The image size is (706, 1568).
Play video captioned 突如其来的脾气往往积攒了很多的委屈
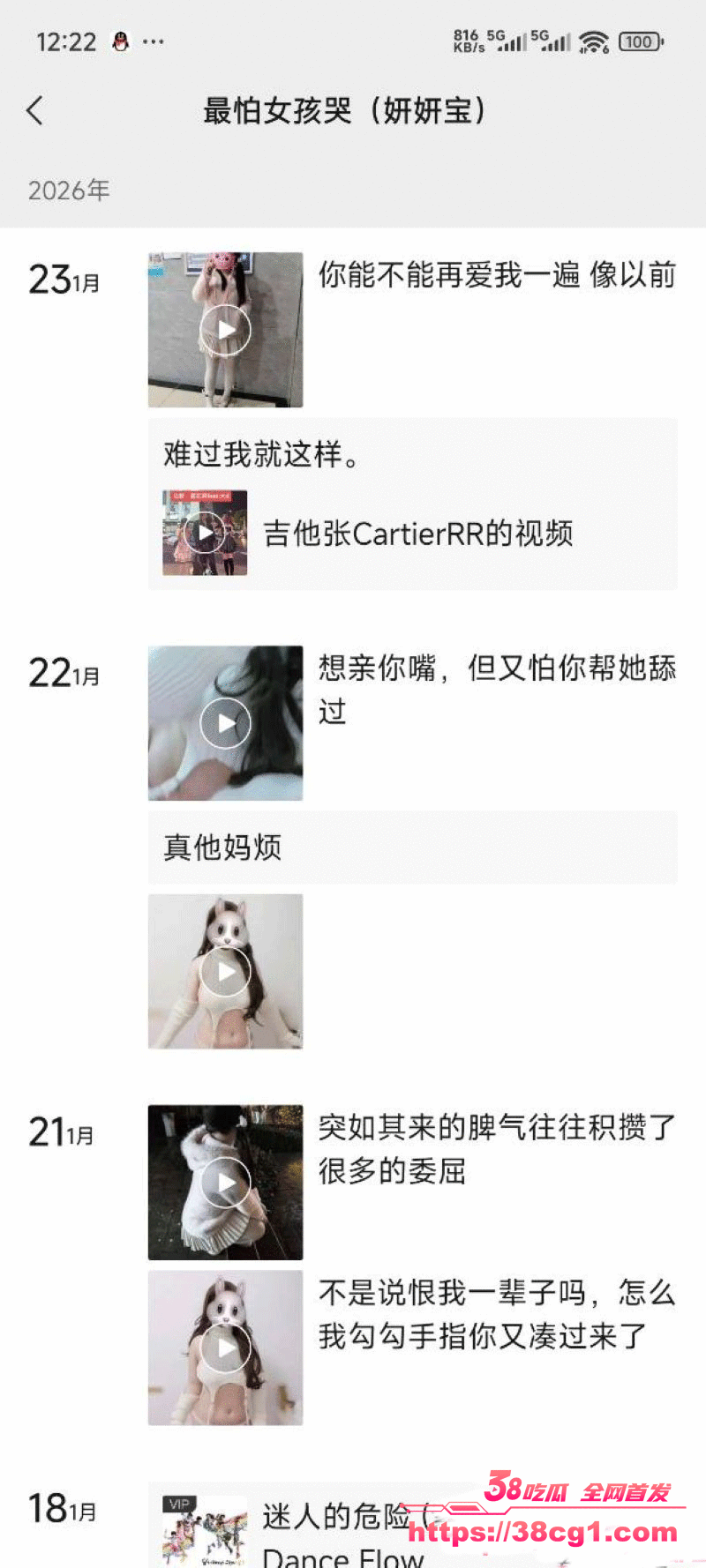point(225,1182)
